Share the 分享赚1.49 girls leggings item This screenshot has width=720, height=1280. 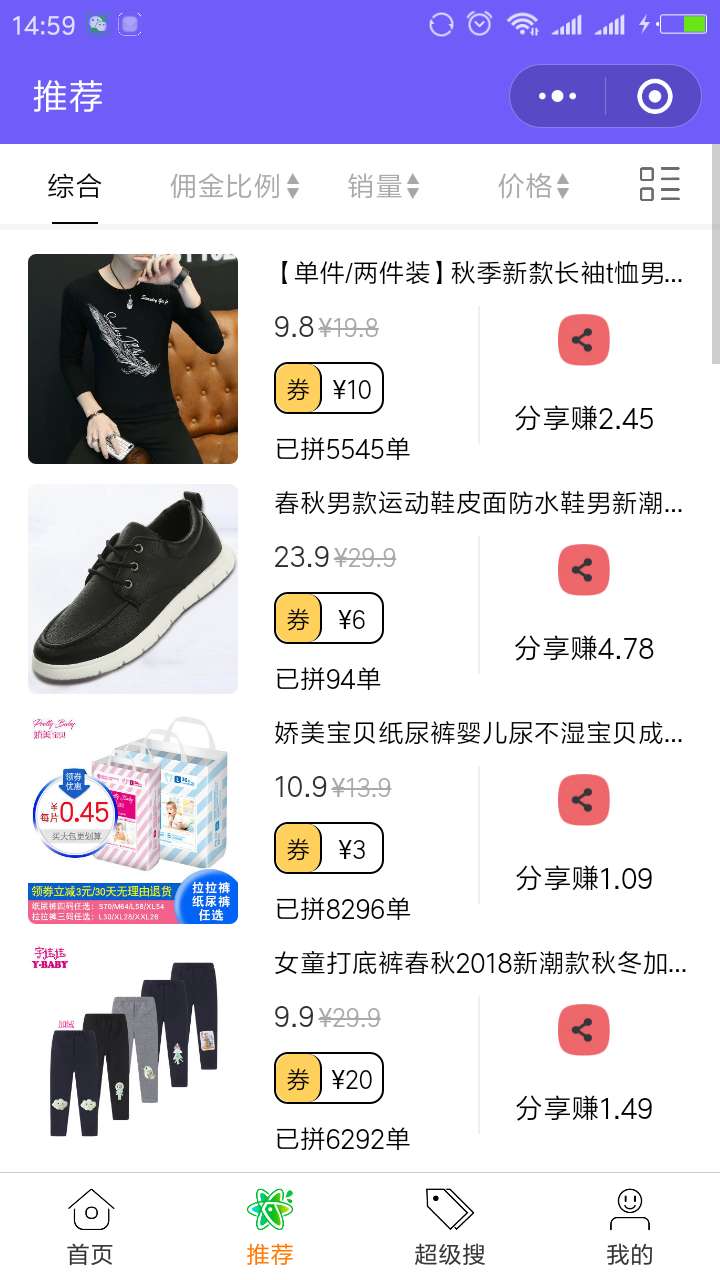tap(583, 1031)
